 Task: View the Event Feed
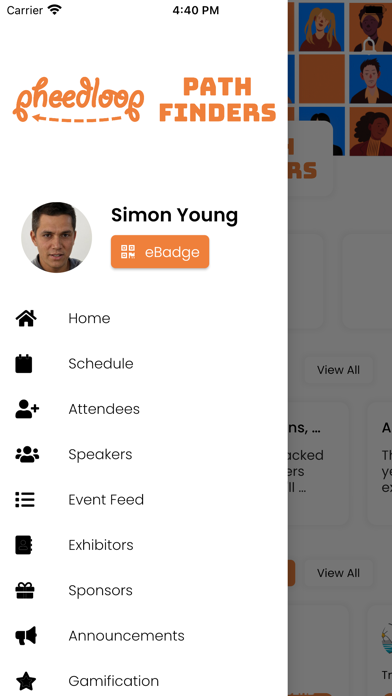point(144,500)
